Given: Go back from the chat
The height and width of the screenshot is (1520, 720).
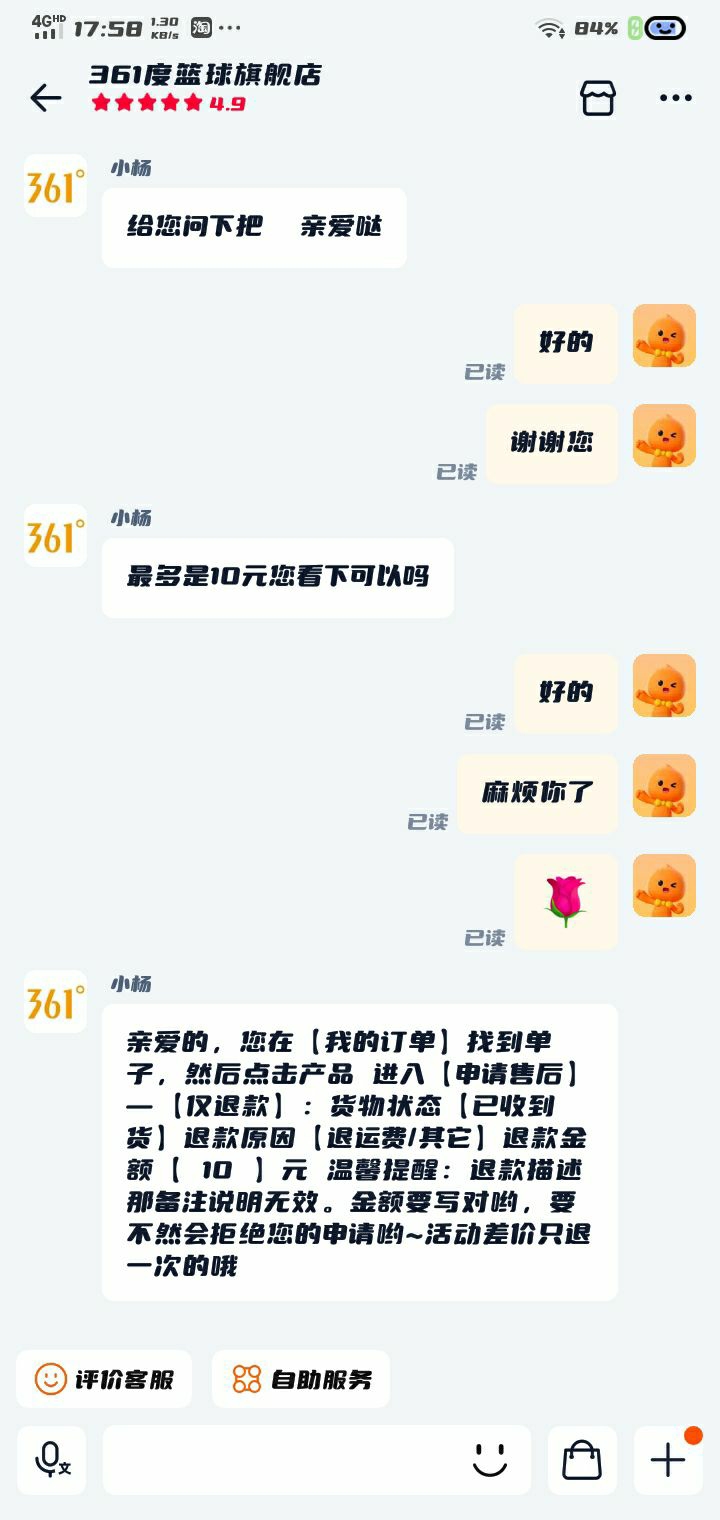Looking at the screenshot, I should tap(46, 97).
